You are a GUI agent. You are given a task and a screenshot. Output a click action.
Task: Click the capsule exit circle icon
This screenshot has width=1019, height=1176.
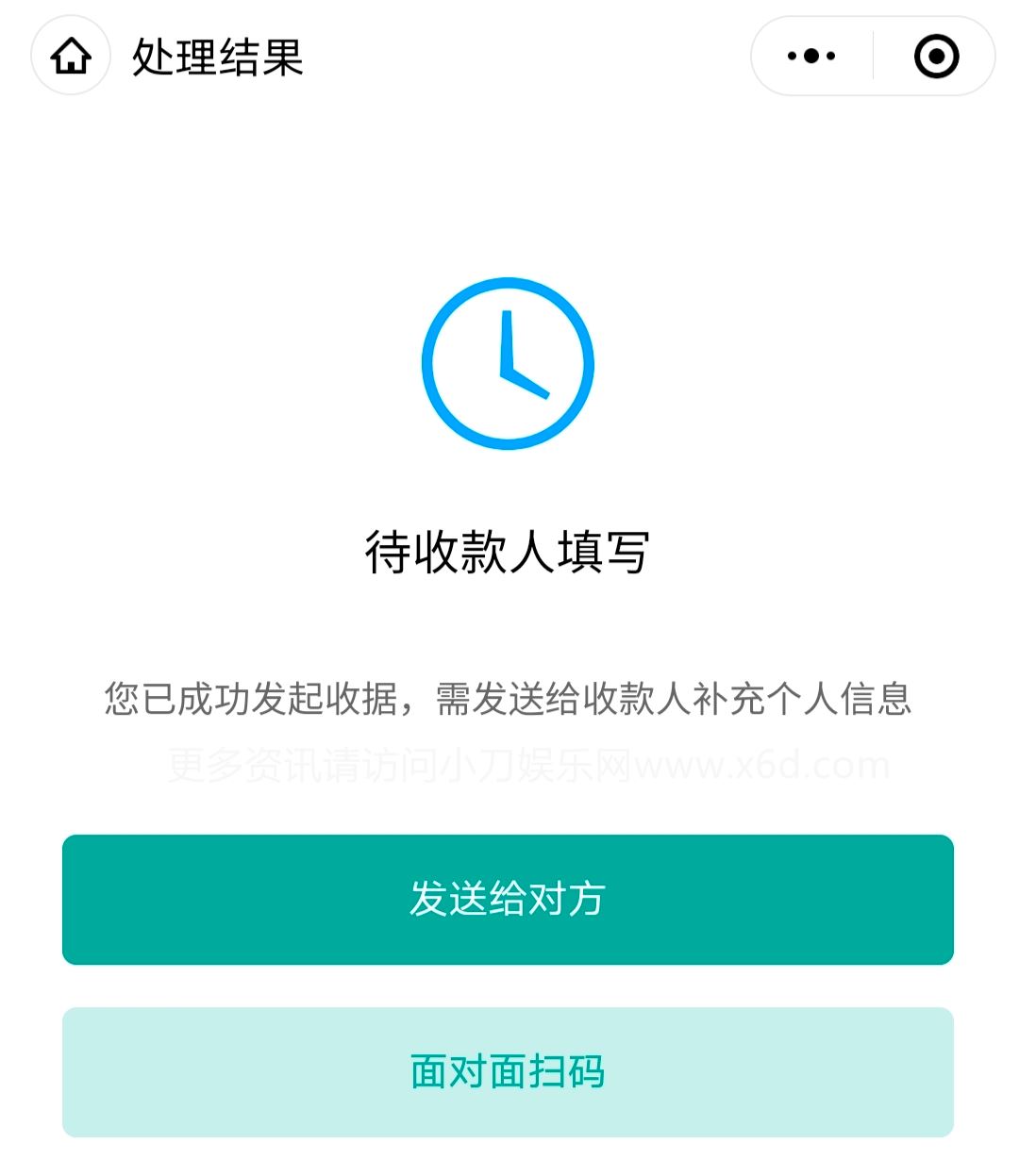coord(933,57)
